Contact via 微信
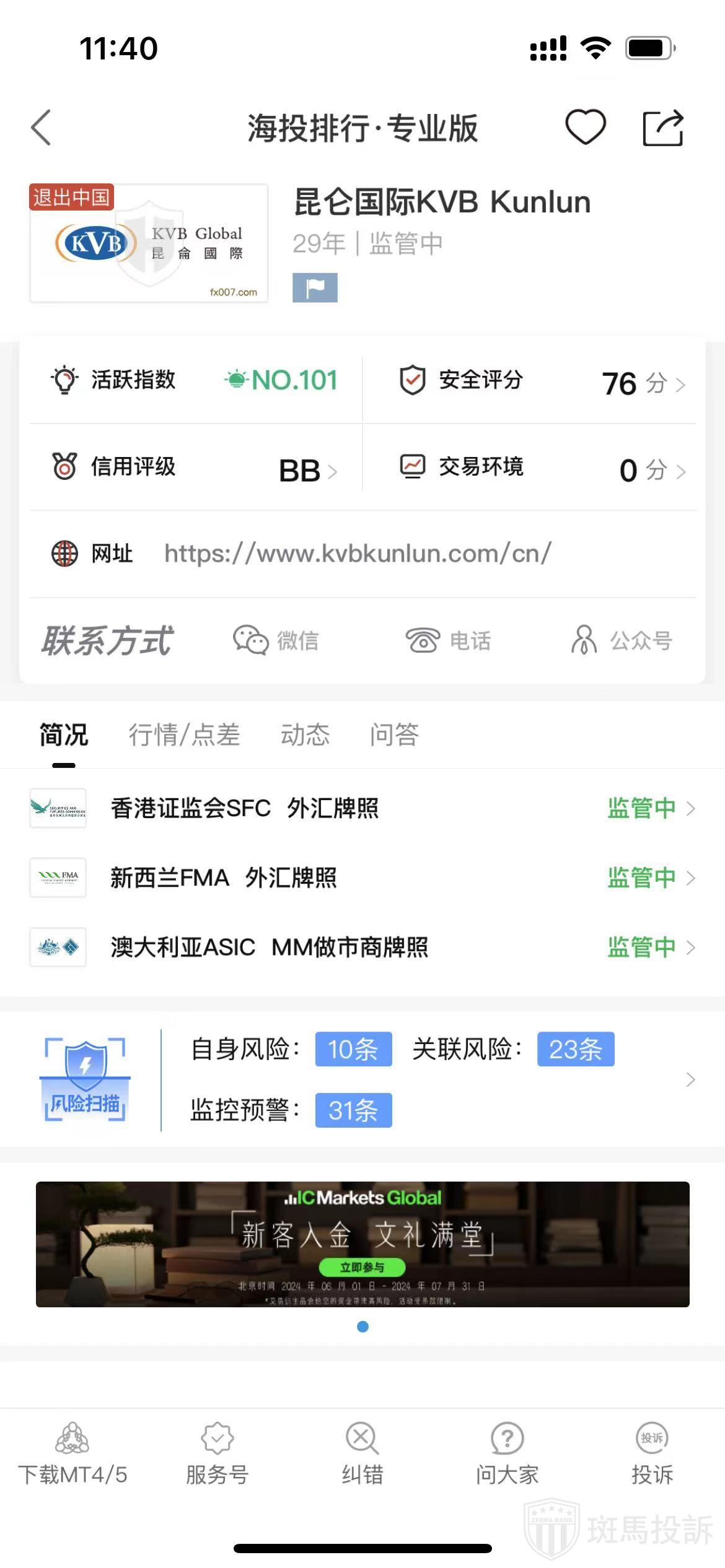The height and width of the screenshot is (1568, 725). (276, 640)
